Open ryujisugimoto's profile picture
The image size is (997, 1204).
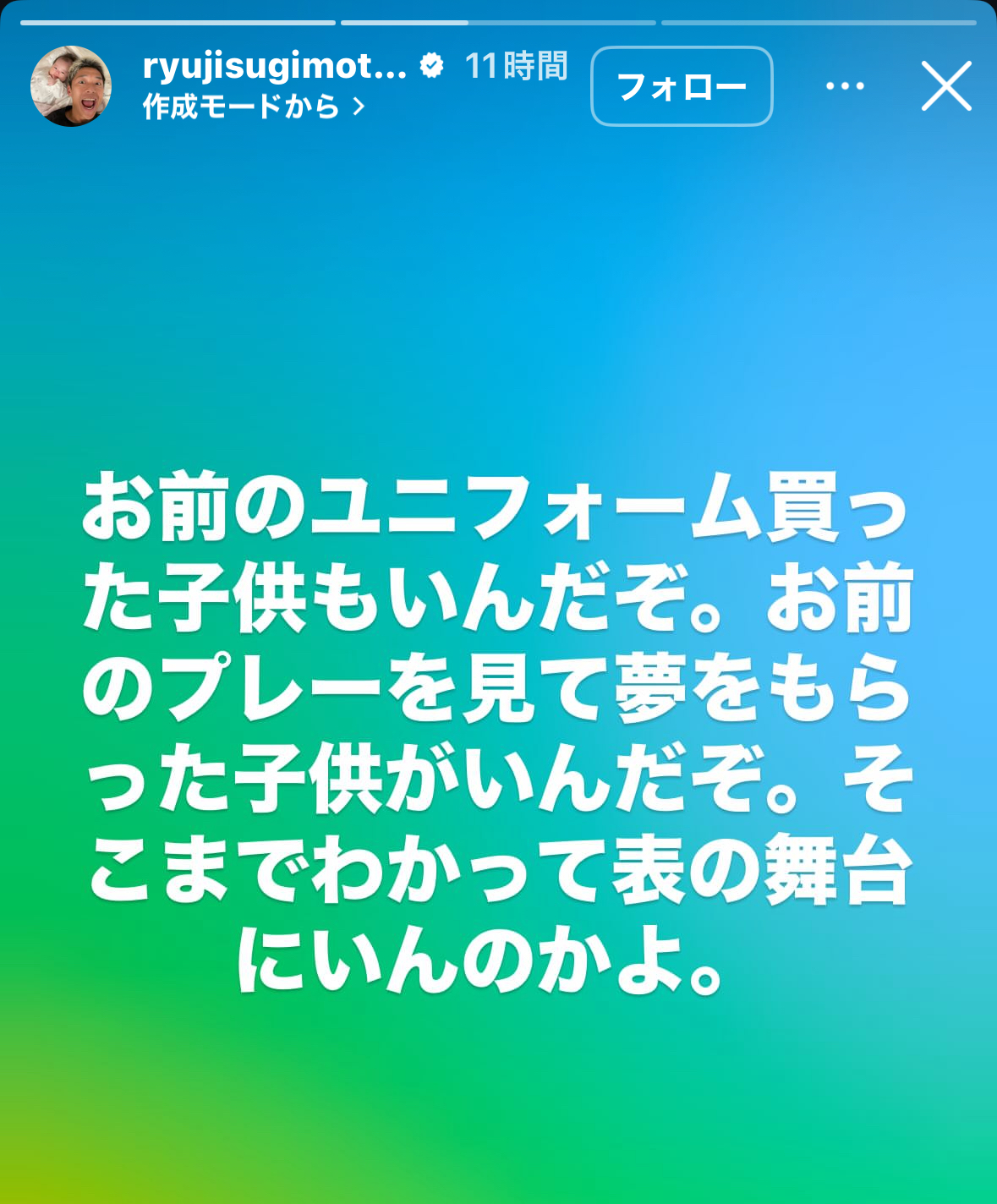click(x=71, y=86)
